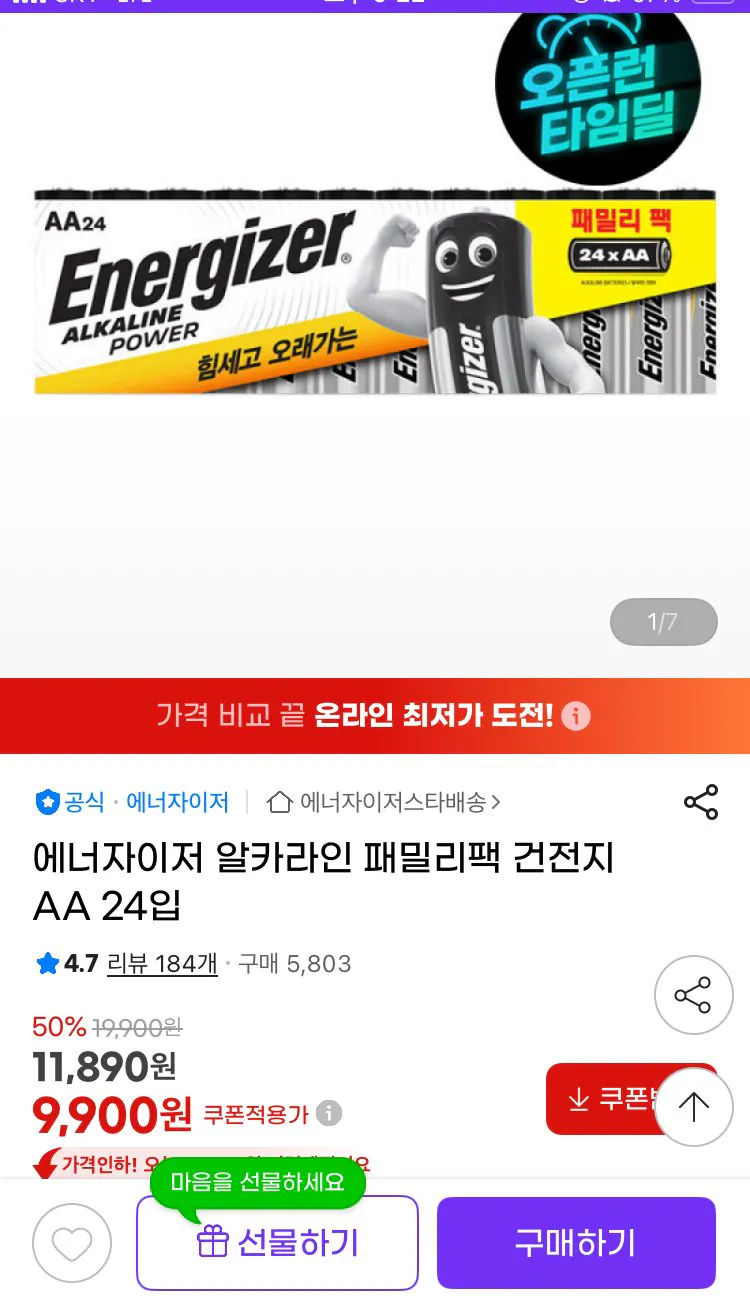The image size is (750, 1307).
Task: Click the floating circular share icon
Action: [x=693, y=995]
